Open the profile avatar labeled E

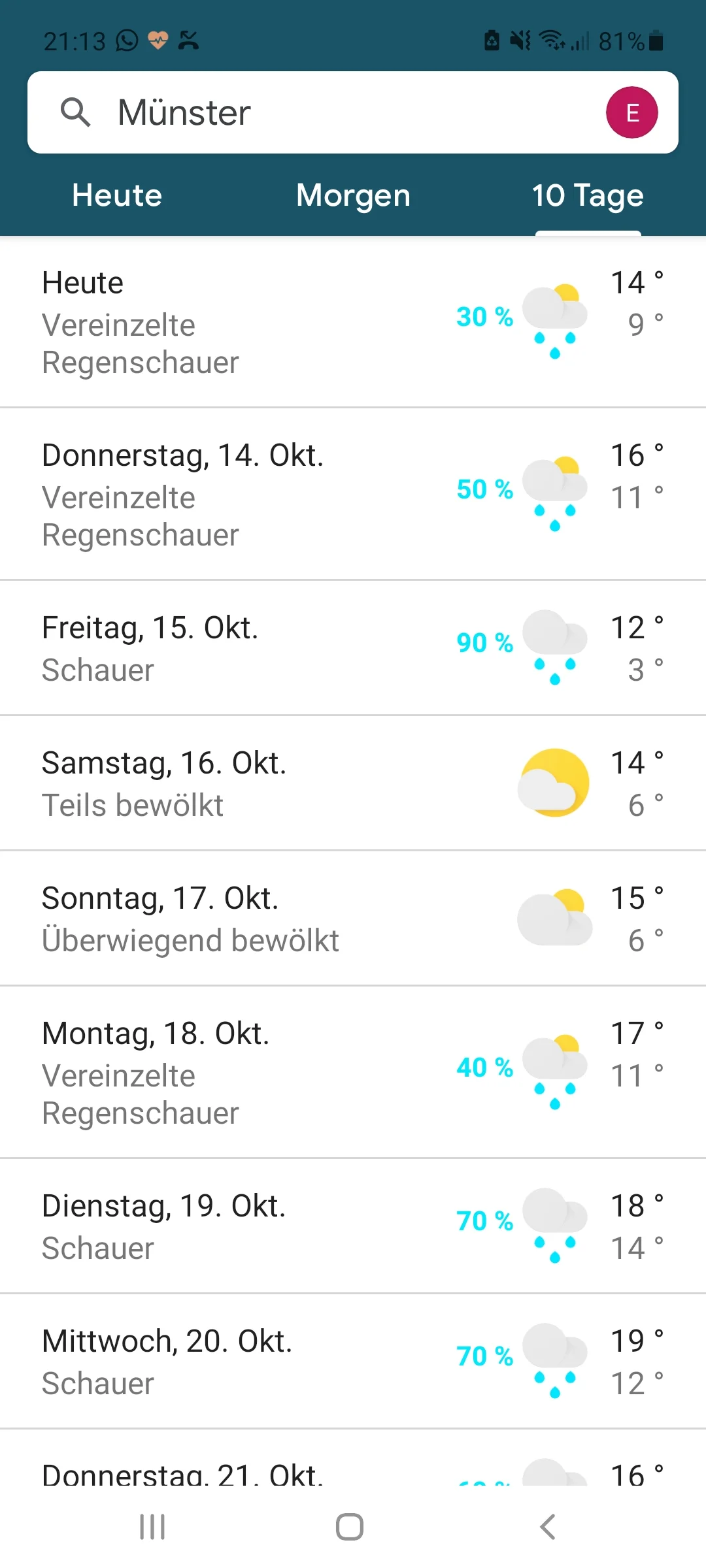[631, 112]
